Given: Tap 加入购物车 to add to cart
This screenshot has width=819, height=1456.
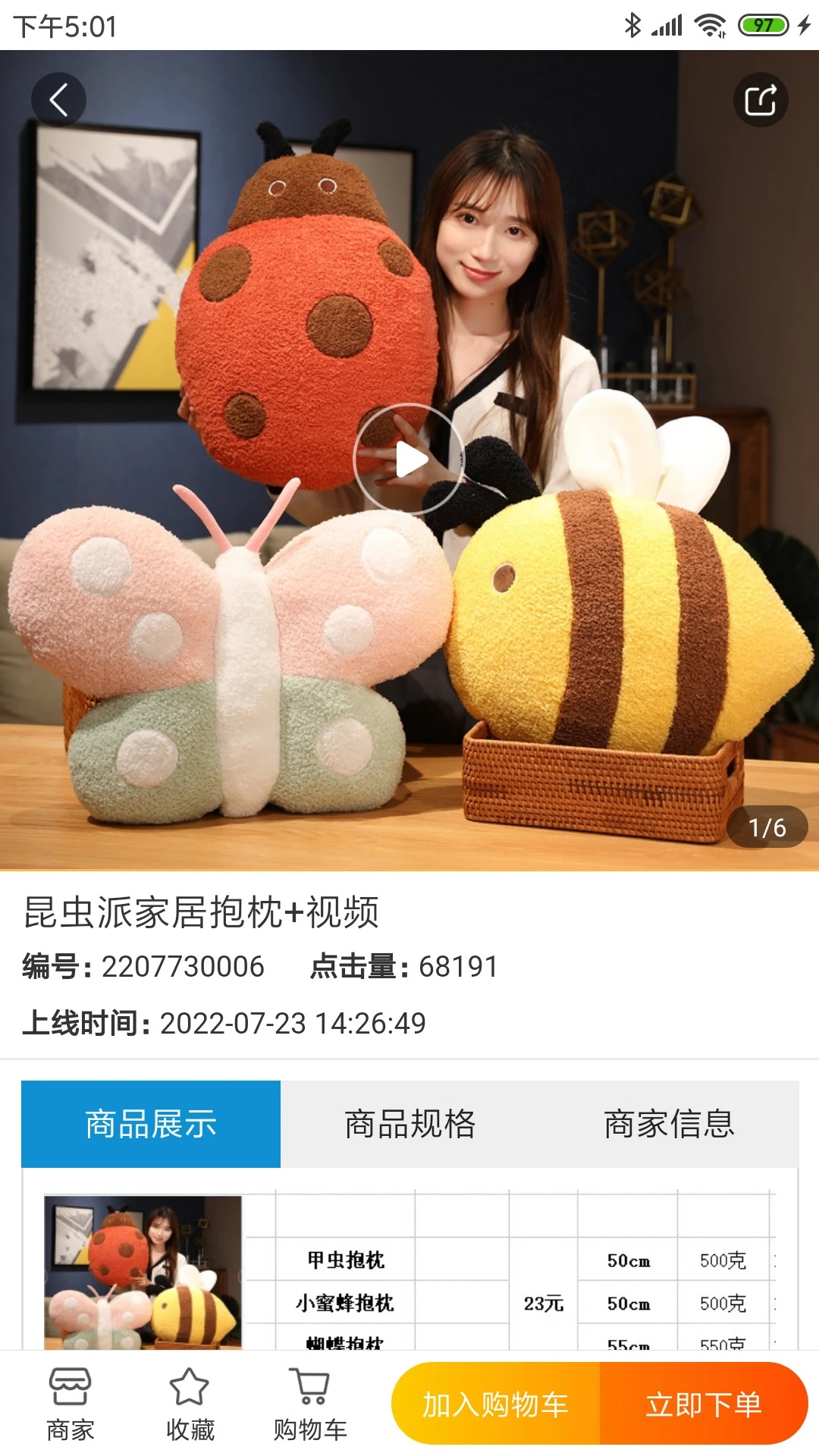Looking at the screenshot, I should 495,1404.
